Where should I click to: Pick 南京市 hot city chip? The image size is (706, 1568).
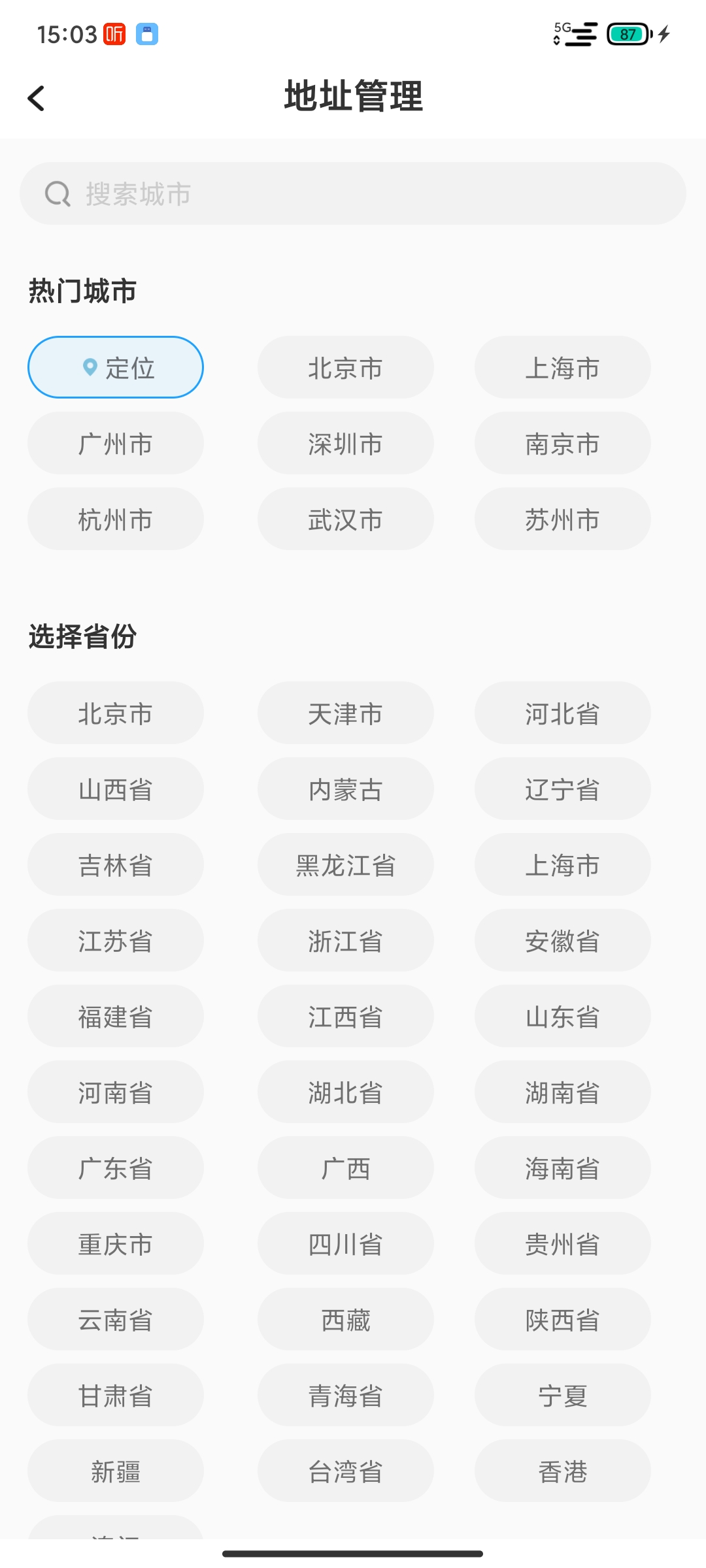pyautogui.click(x=562, y=443)
